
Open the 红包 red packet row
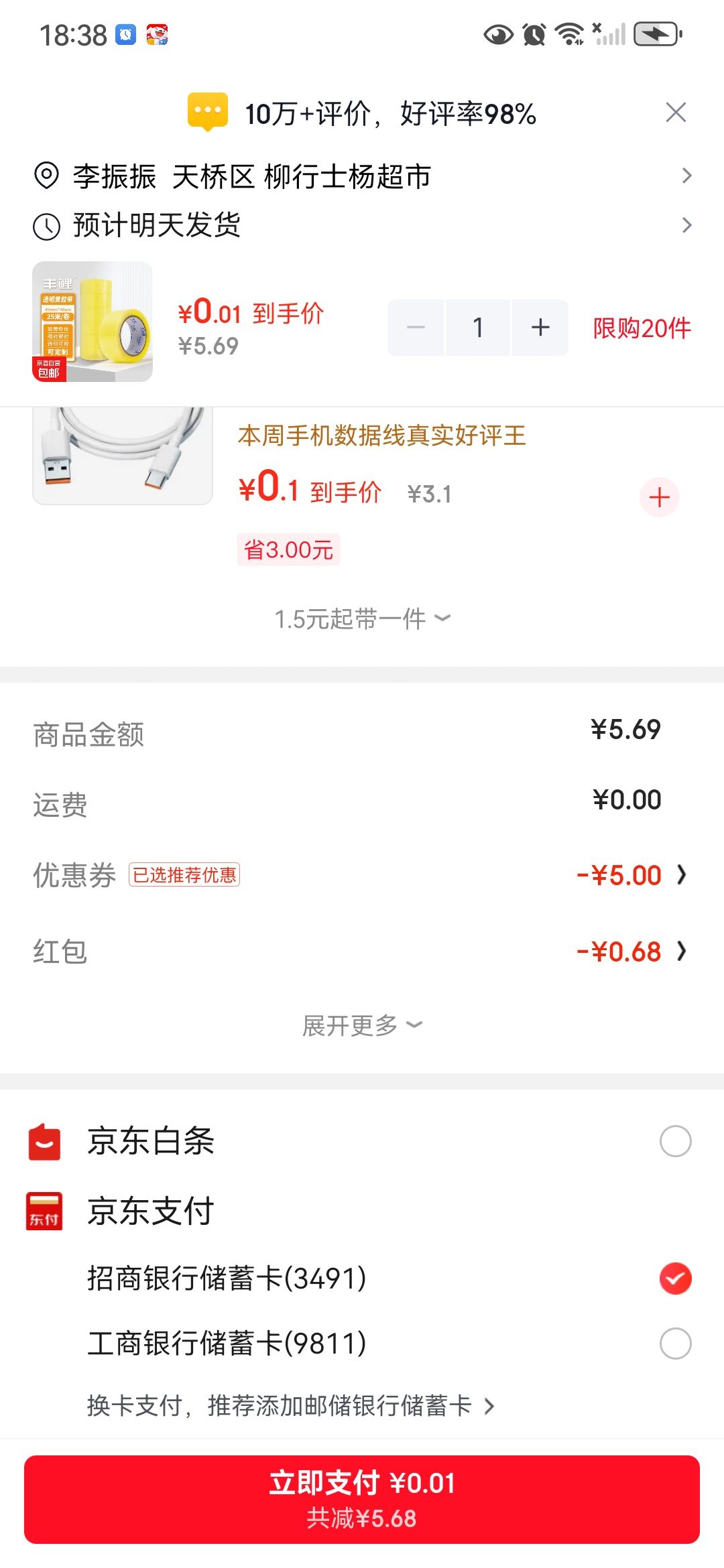pyautogui.click(x=362, y=952)
